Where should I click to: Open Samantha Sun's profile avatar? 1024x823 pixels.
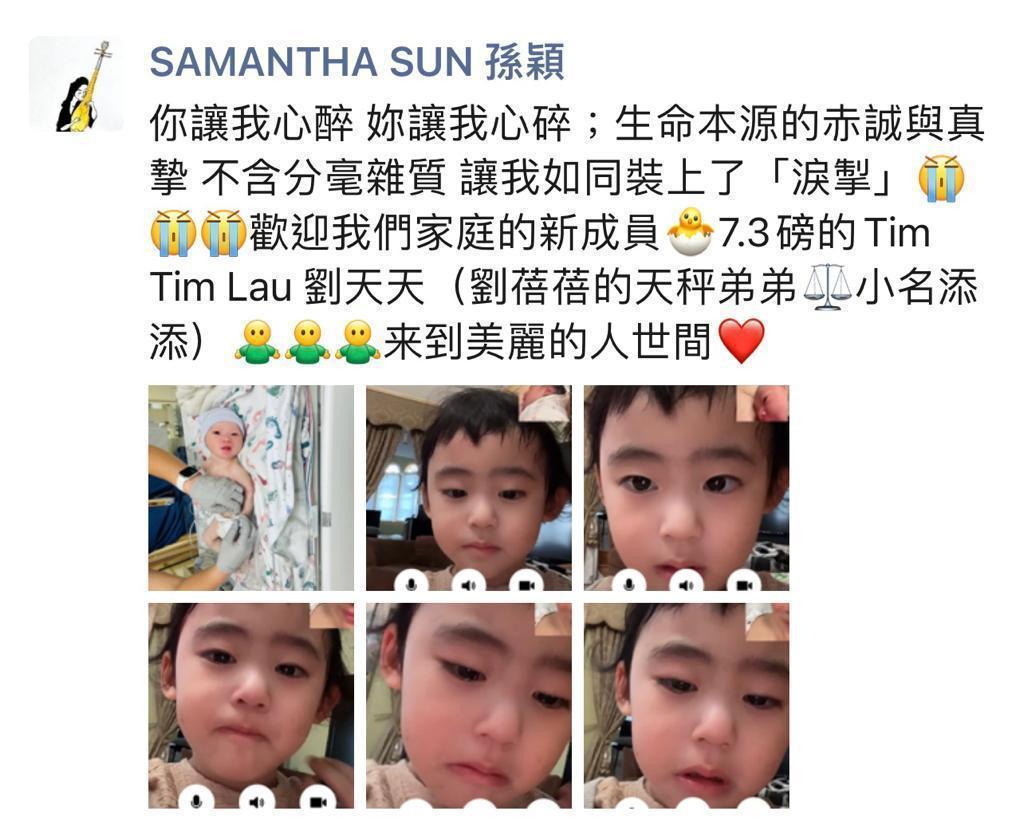click(x=76, y=85)
